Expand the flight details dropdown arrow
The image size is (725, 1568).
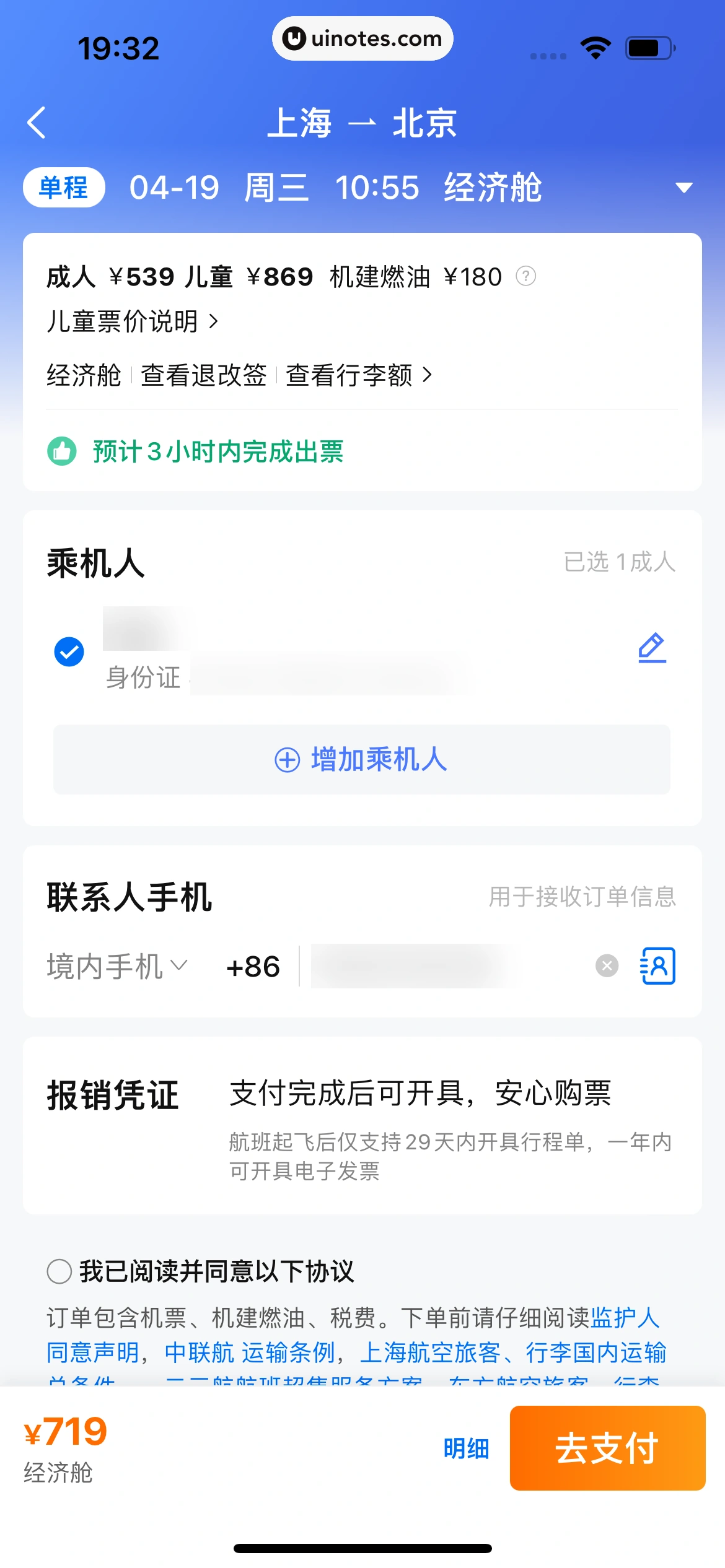[x=683, y=188]
